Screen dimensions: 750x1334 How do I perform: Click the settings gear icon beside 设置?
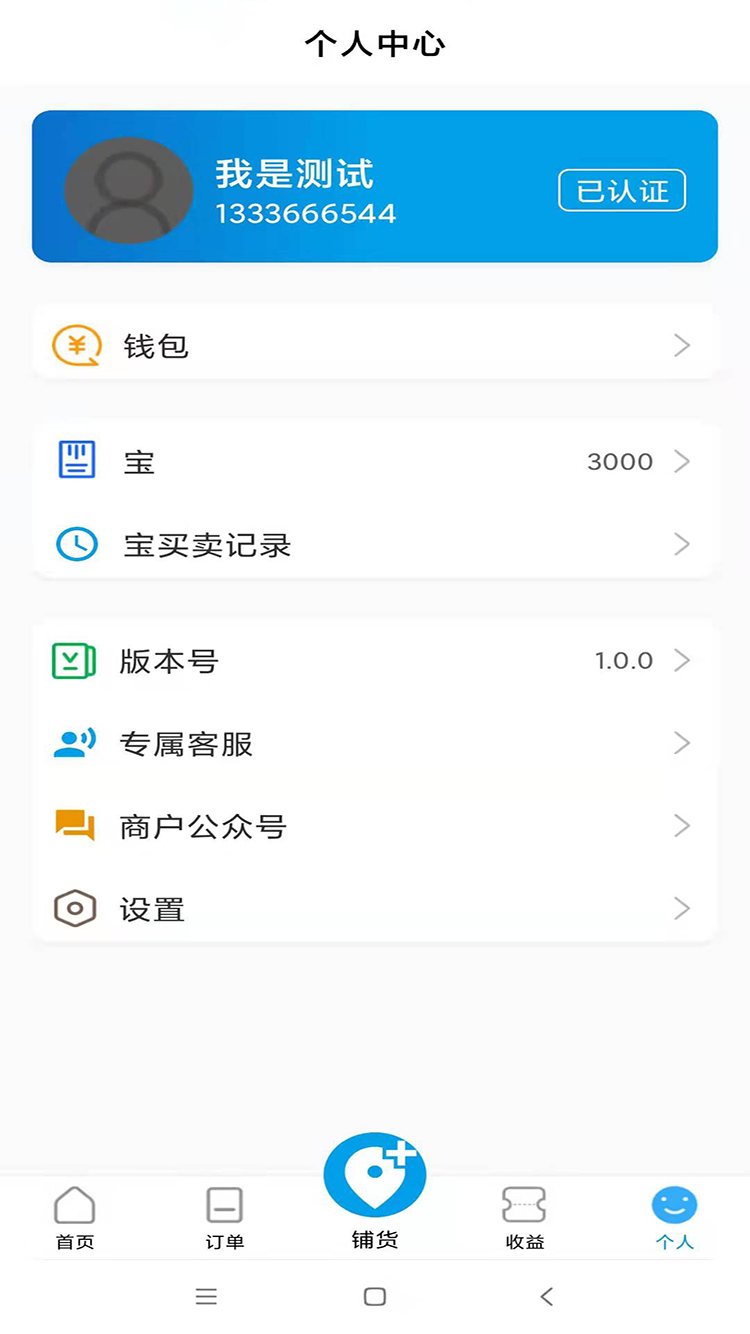pos(74,909)
